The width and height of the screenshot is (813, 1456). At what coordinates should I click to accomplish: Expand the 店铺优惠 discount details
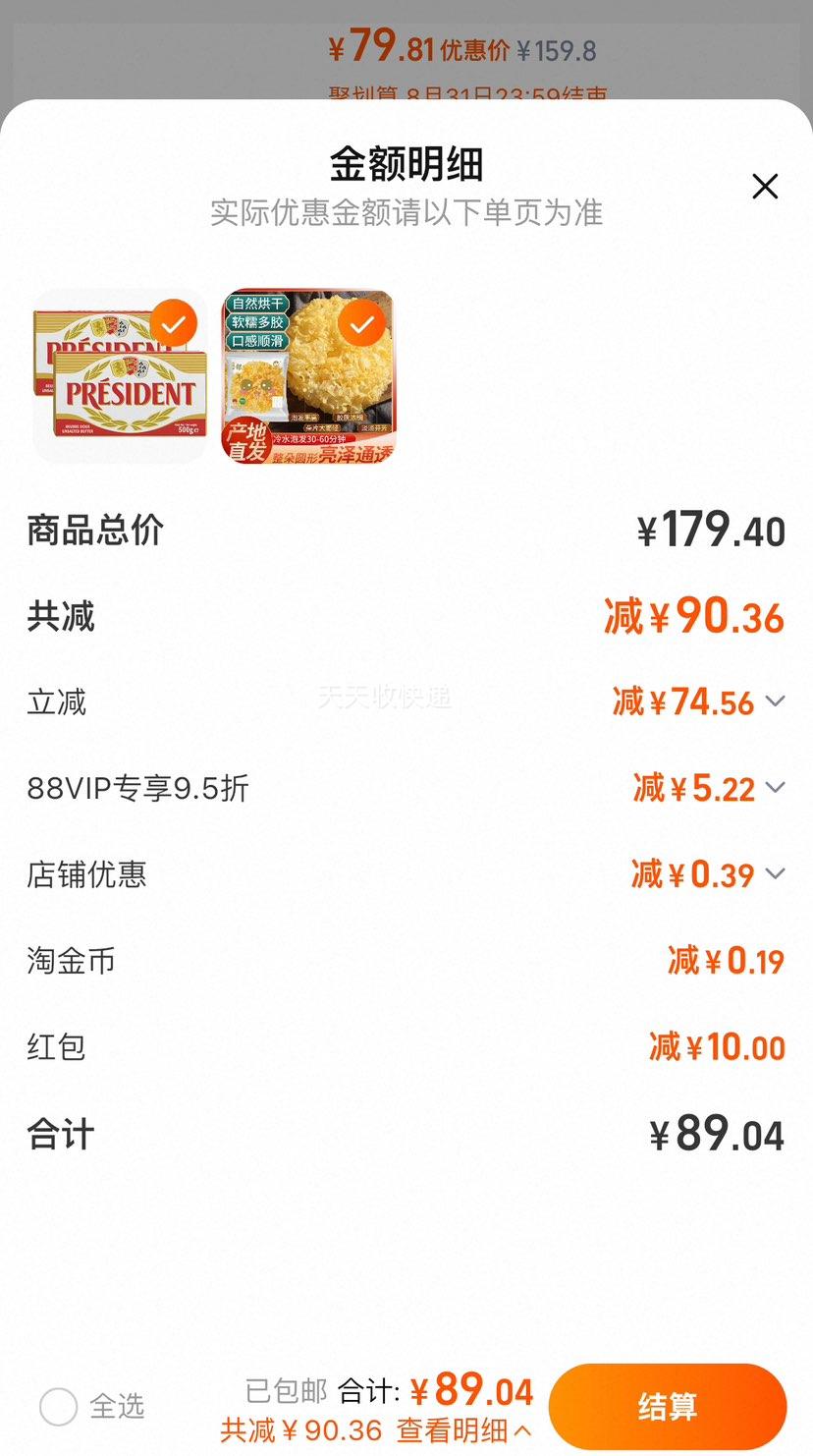(x=775, y=873)
